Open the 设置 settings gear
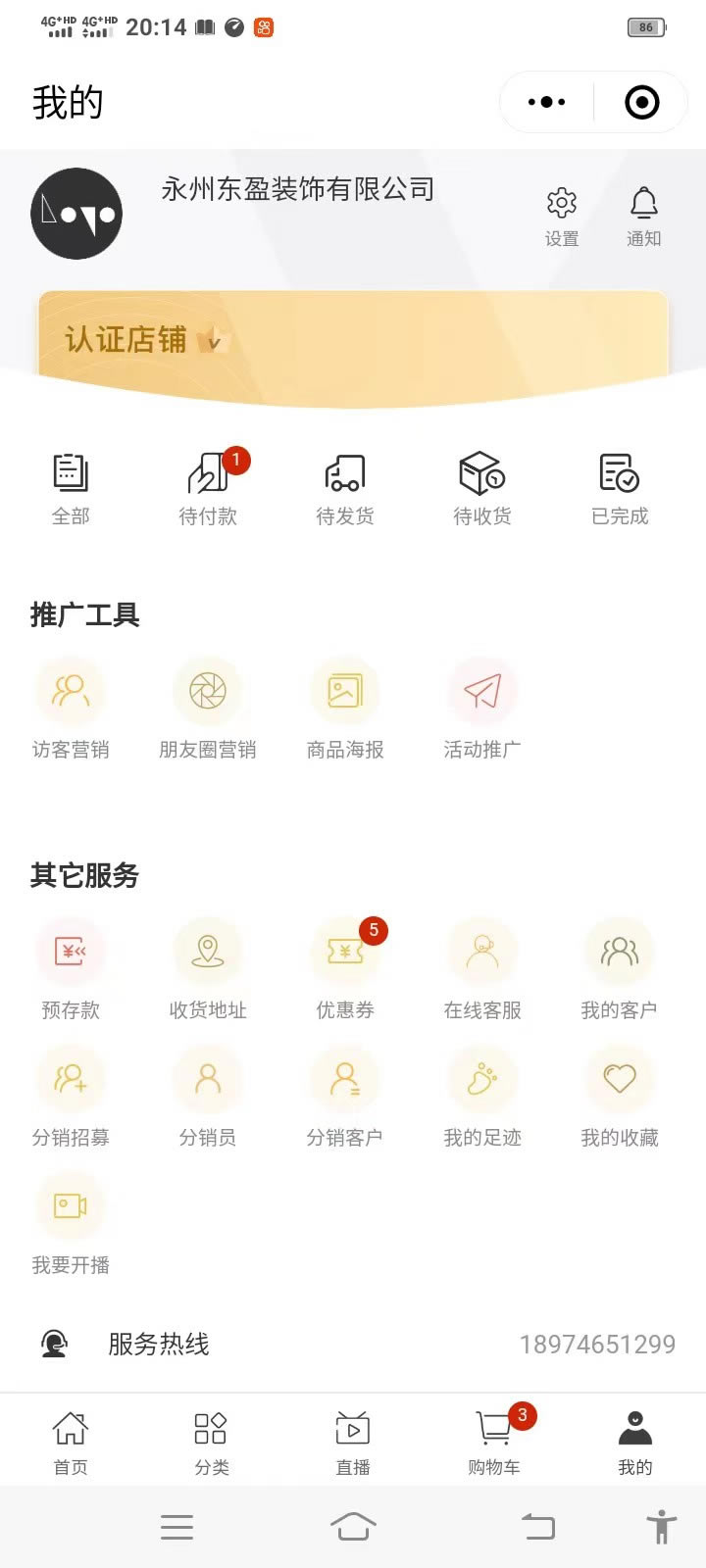Screen dimensions: 706x1568 click(562, 217)
